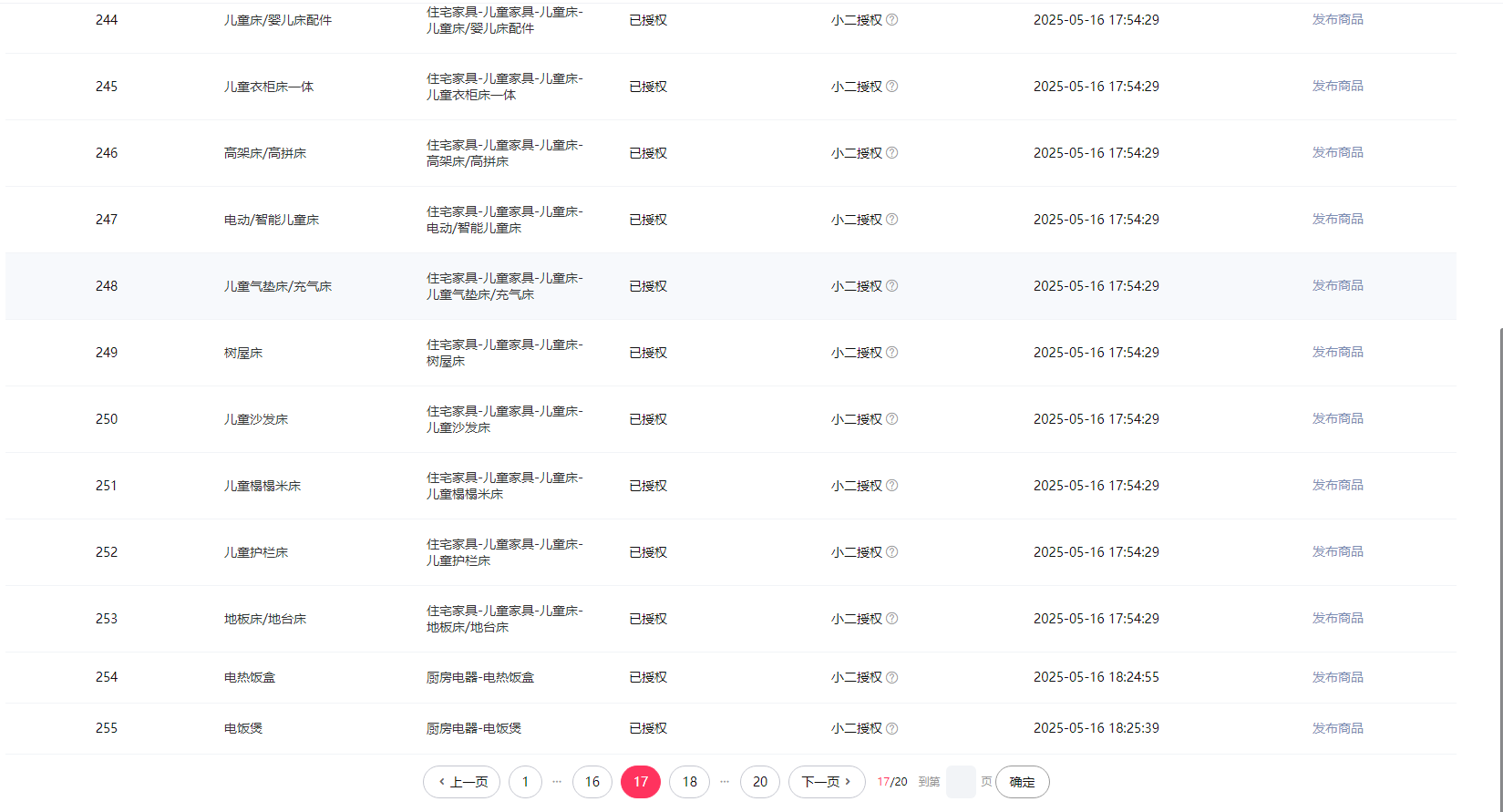Click 发布商品 for 儿童衣柜床一体
The height and width of the screenshot is (812, 1503).
point(1337,86)
